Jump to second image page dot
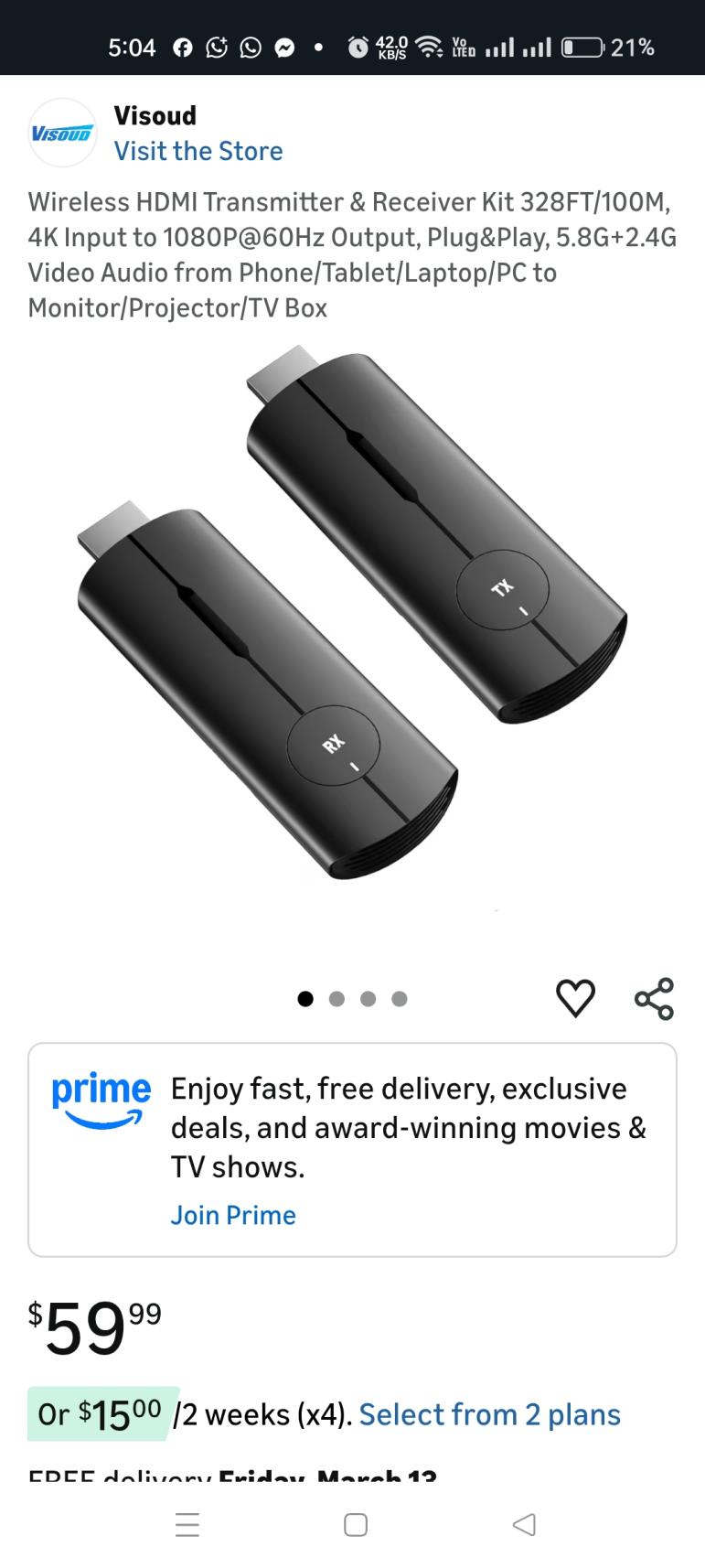 pyautogui.click(x=336, y=999)
